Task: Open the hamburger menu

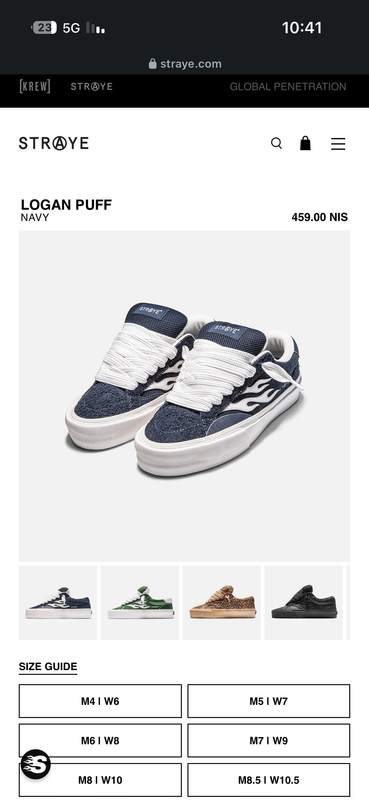Action: pos(338,144)
